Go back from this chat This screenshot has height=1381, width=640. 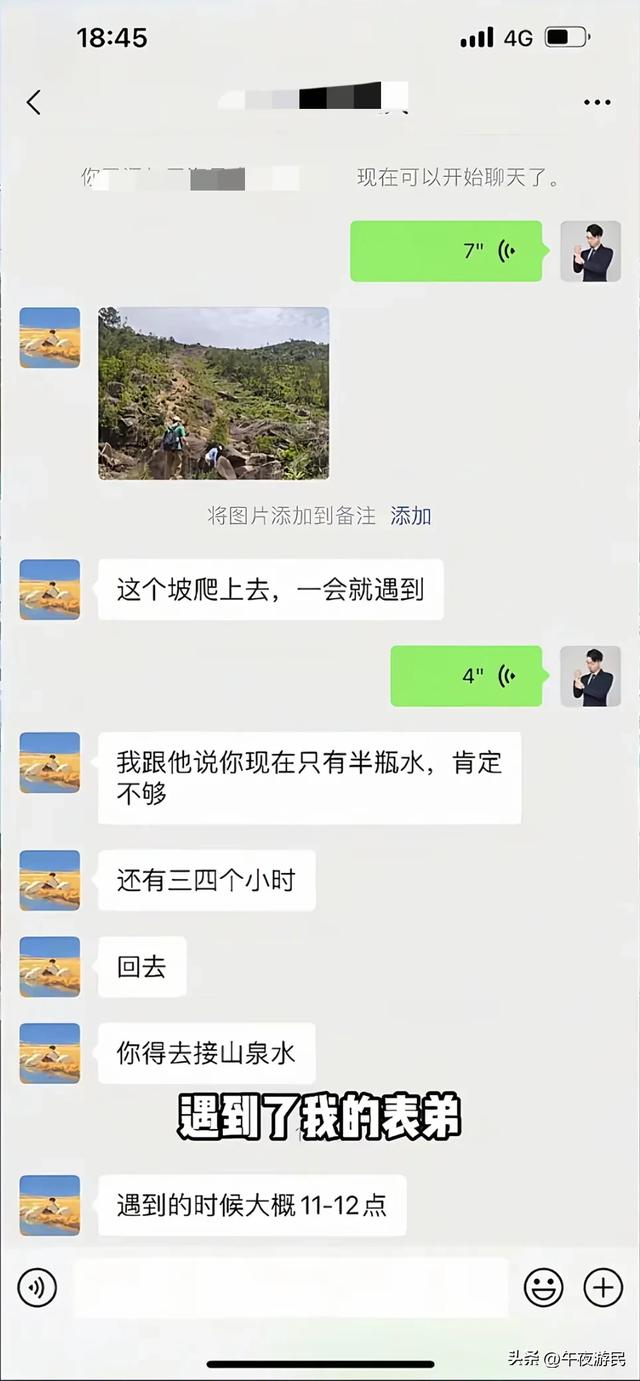click(x=34, y=102)
